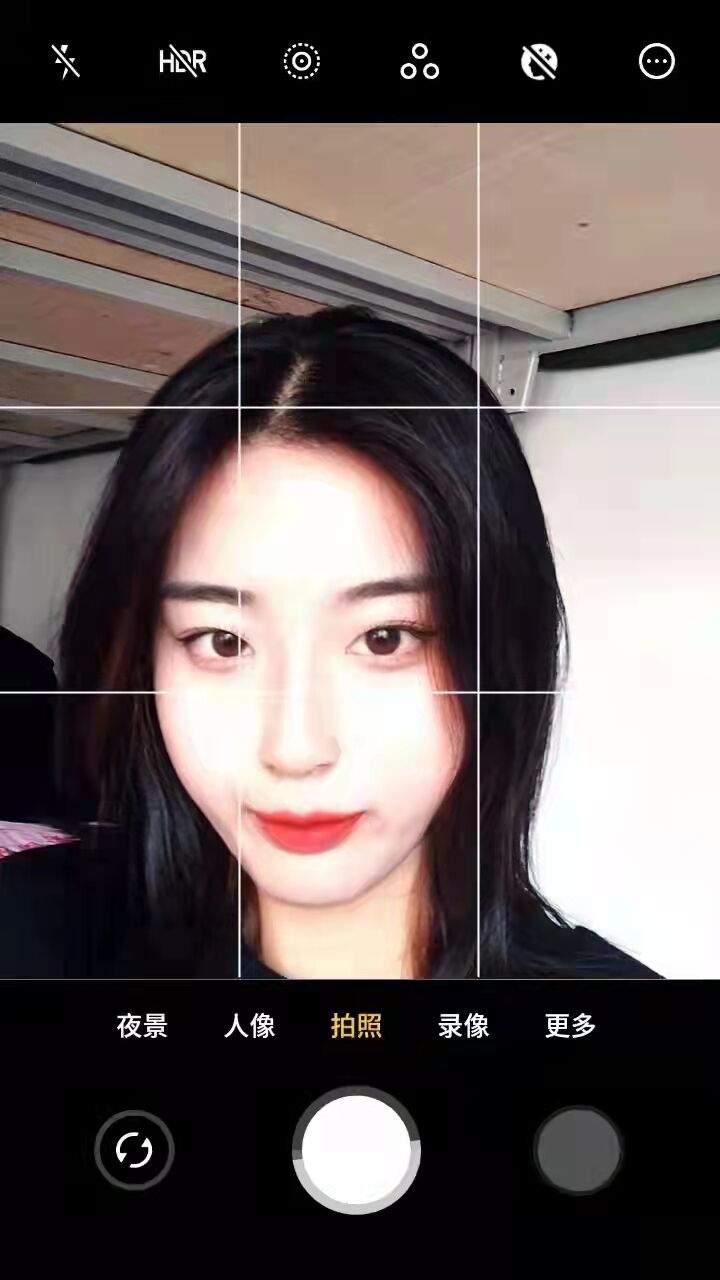Switch to 夜景 night mode
This screenshot has width=720, height=1280.
click(142, 1026)
